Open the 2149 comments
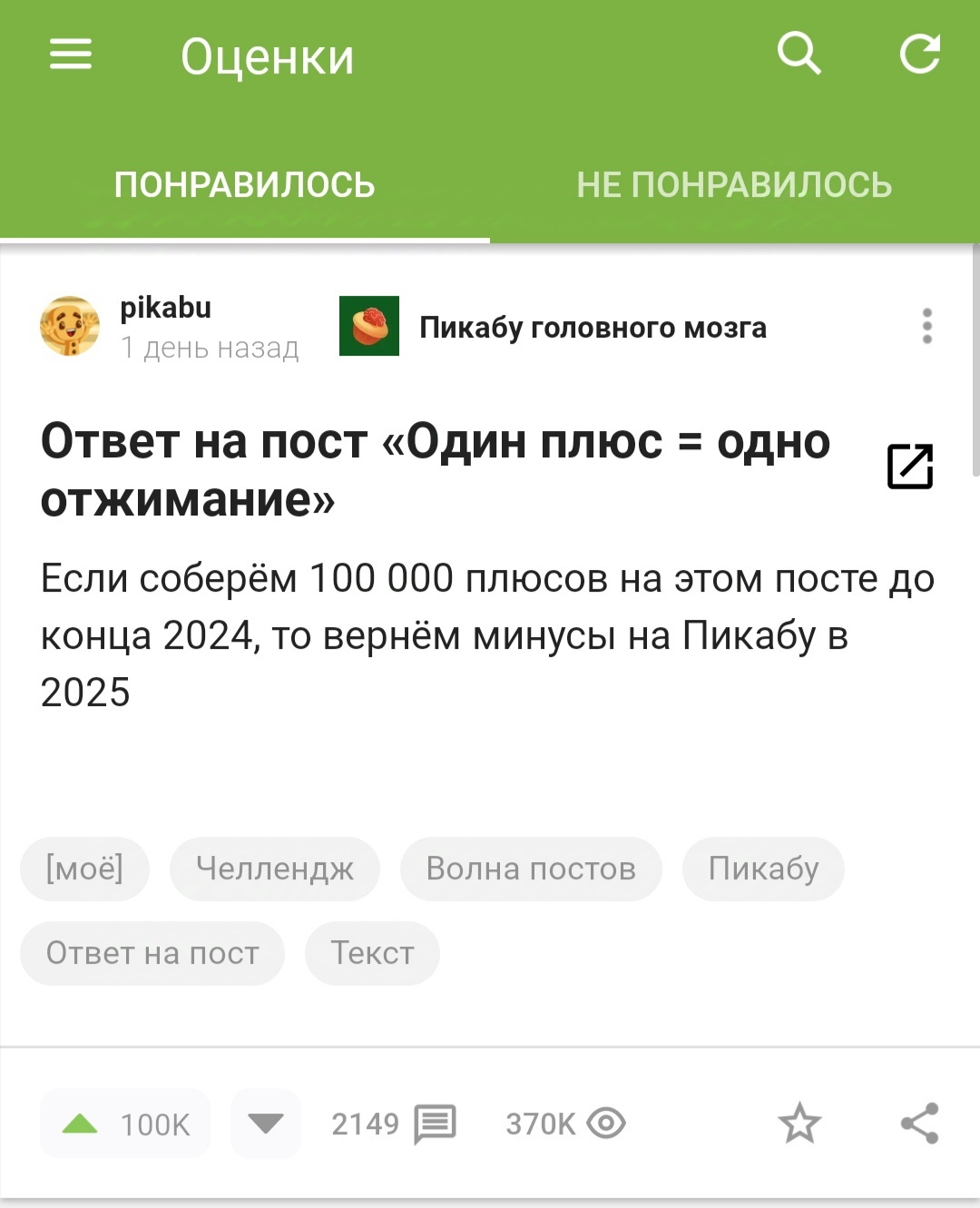The image size is (980, 1208). 393,1124
